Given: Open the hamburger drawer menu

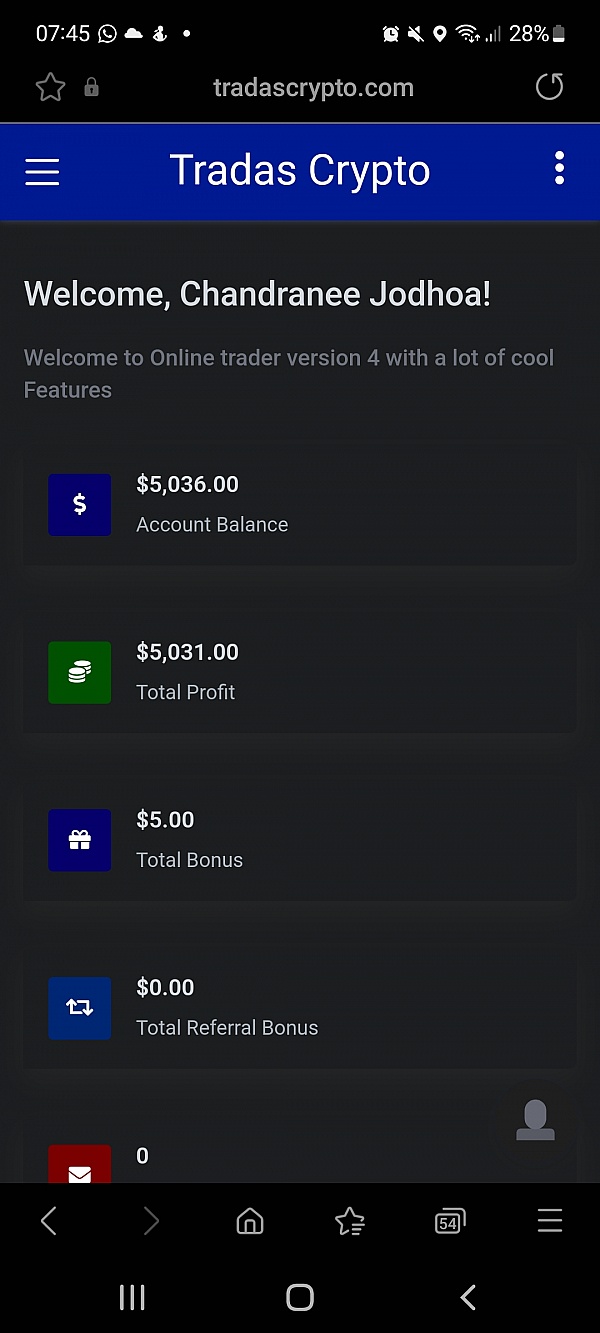Looking at the screenshot, I should coord(42,172).
